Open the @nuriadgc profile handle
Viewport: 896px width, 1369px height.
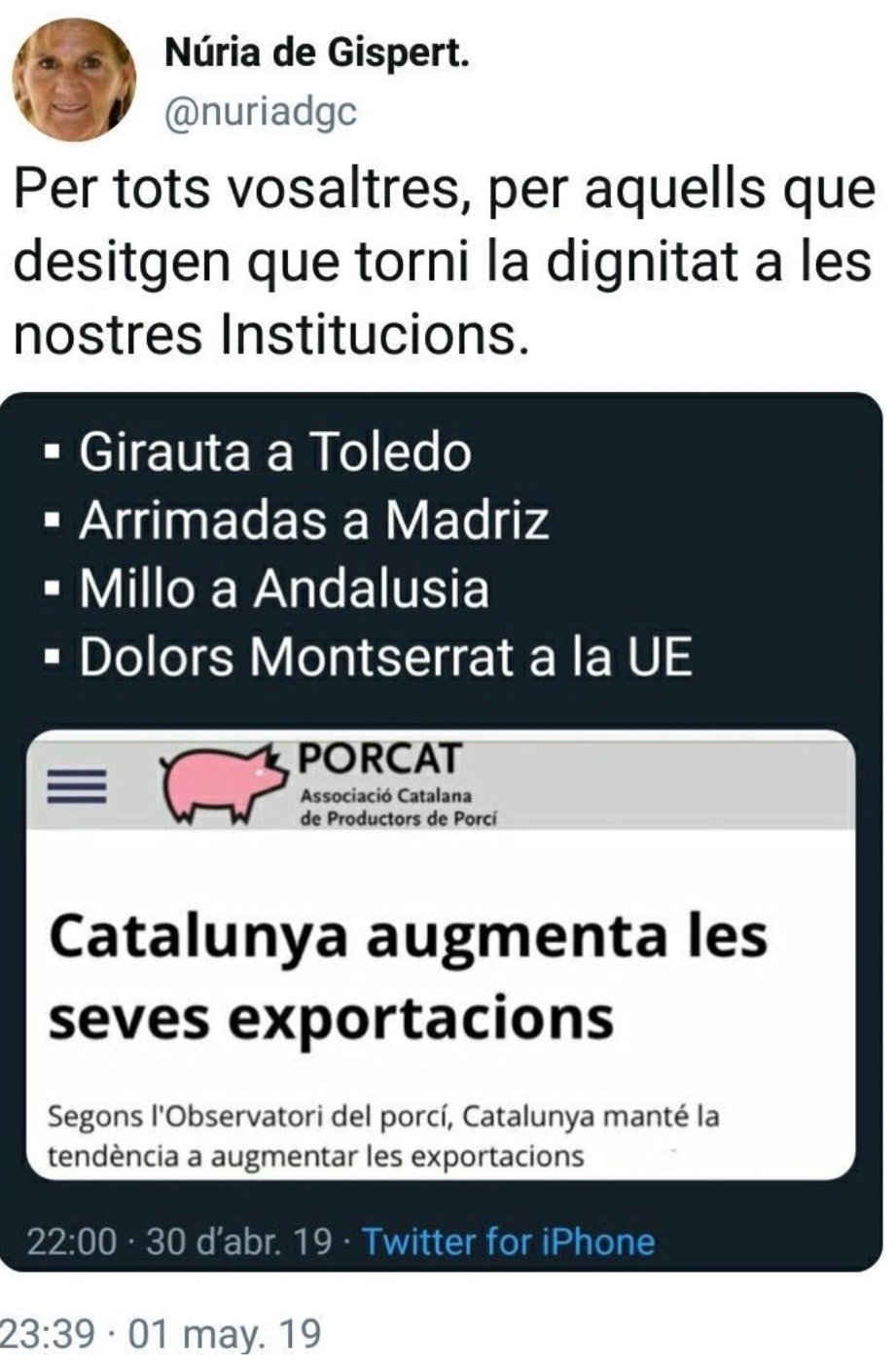point(261,114)
